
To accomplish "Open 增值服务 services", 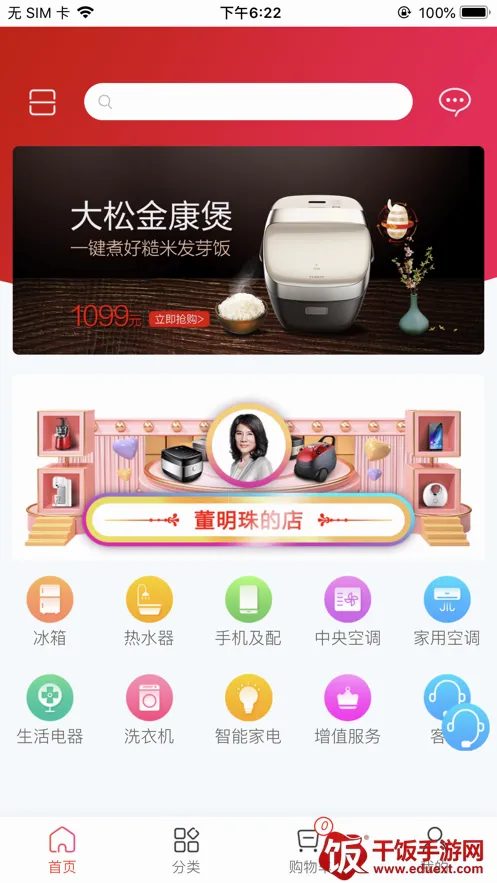I will (348, 710).
